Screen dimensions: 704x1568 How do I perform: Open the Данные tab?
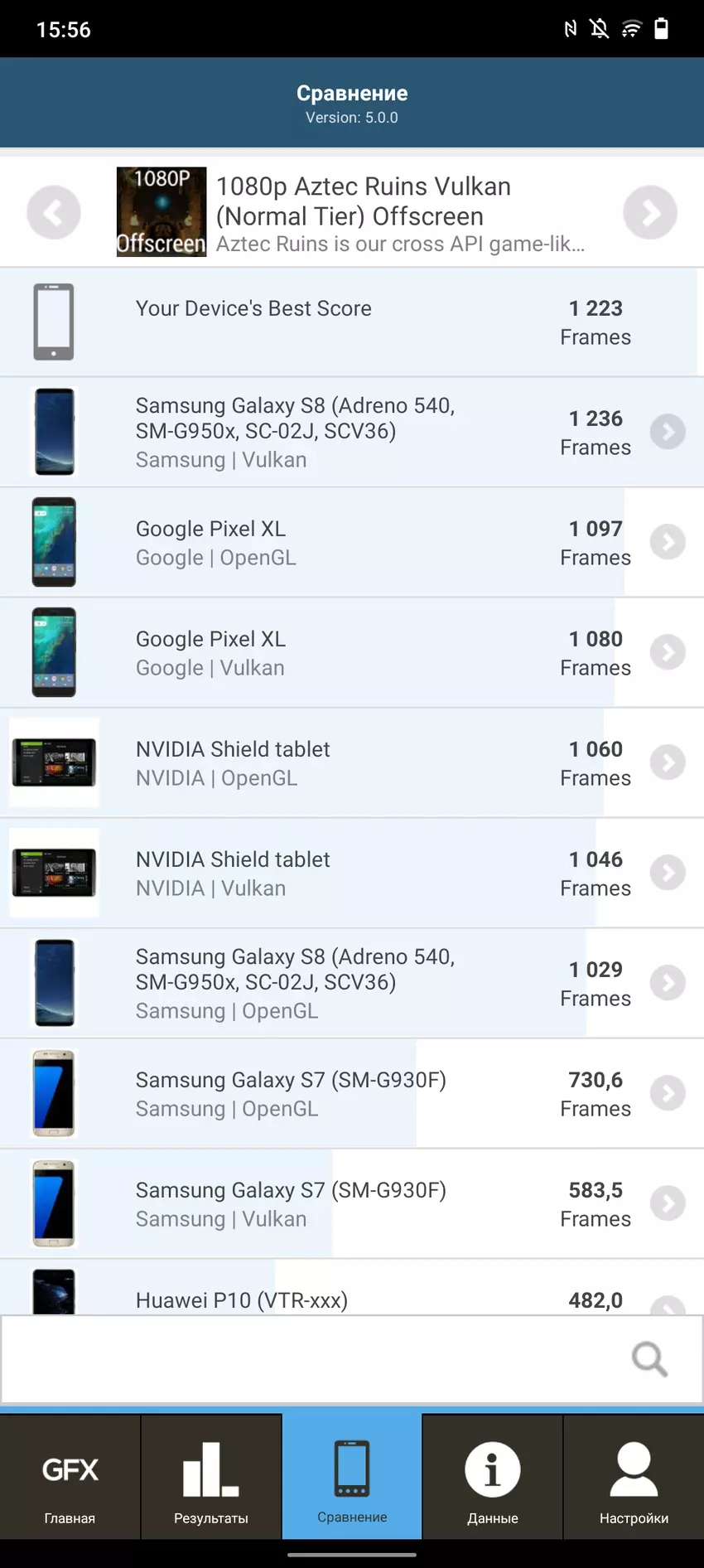click(493, 1479)
